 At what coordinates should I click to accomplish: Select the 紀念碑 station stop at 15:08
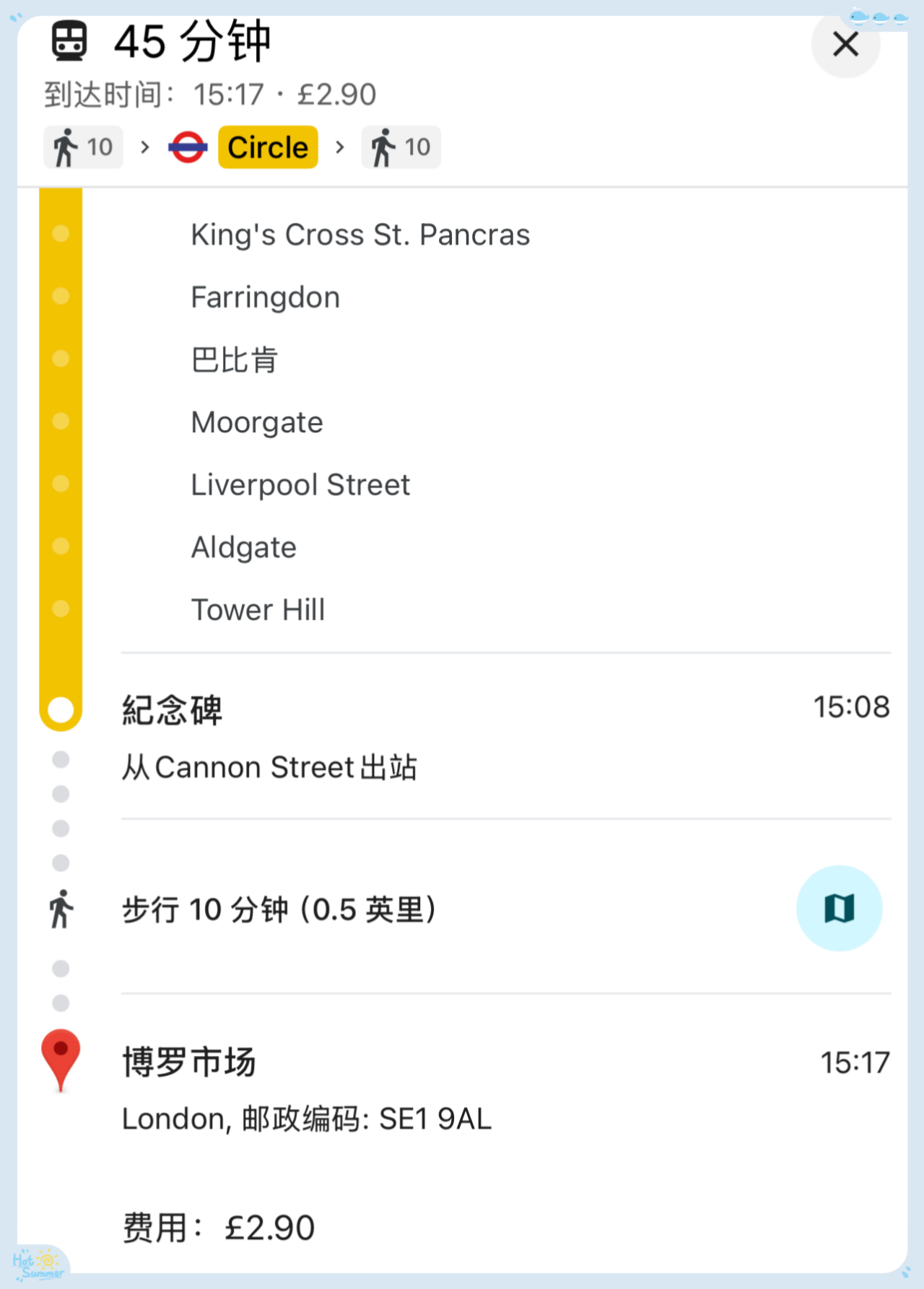point(173,709)
